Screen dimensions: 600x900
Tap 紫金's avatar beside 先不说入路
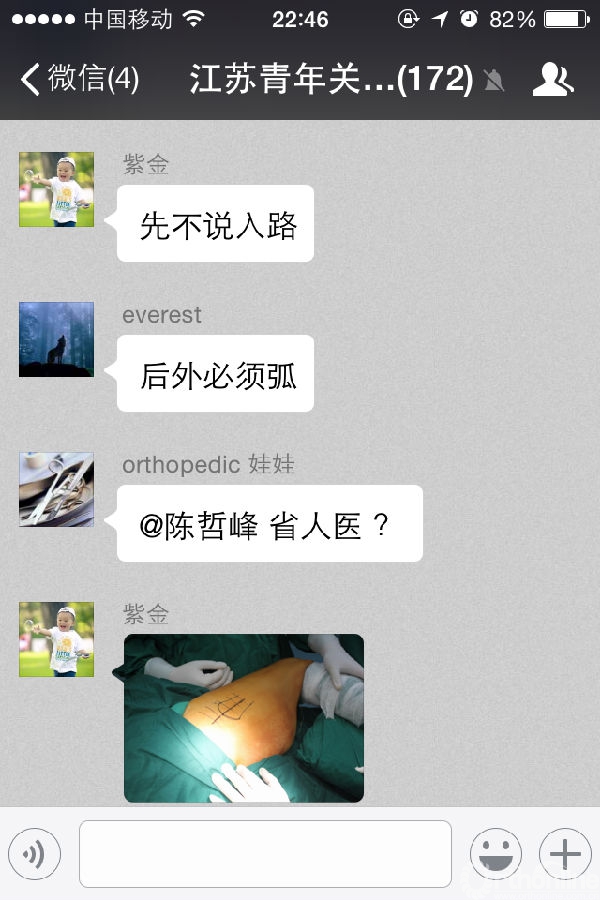point(56,190)
